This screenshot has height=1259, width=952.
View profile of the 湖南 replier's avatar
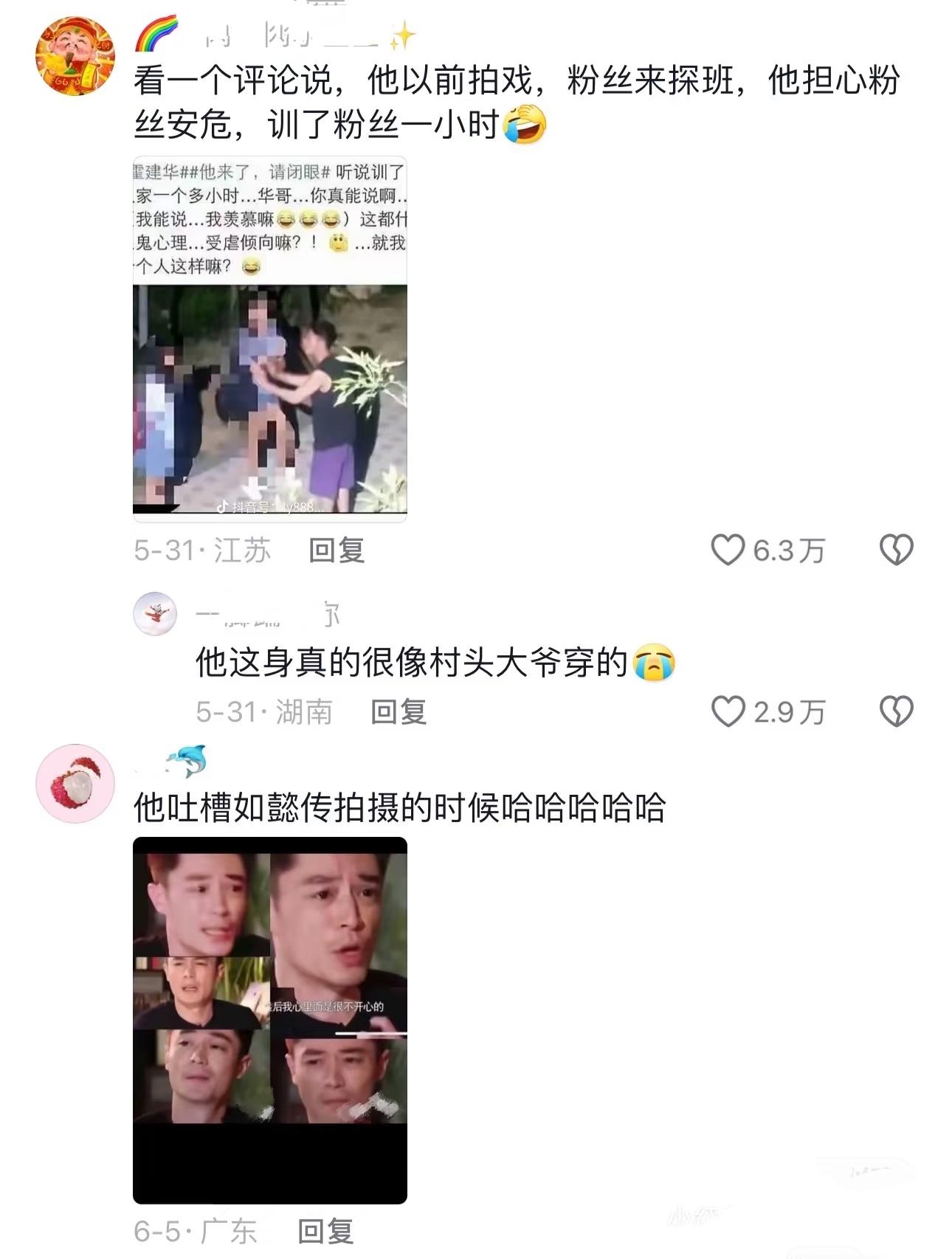click(x=155, y=613)
